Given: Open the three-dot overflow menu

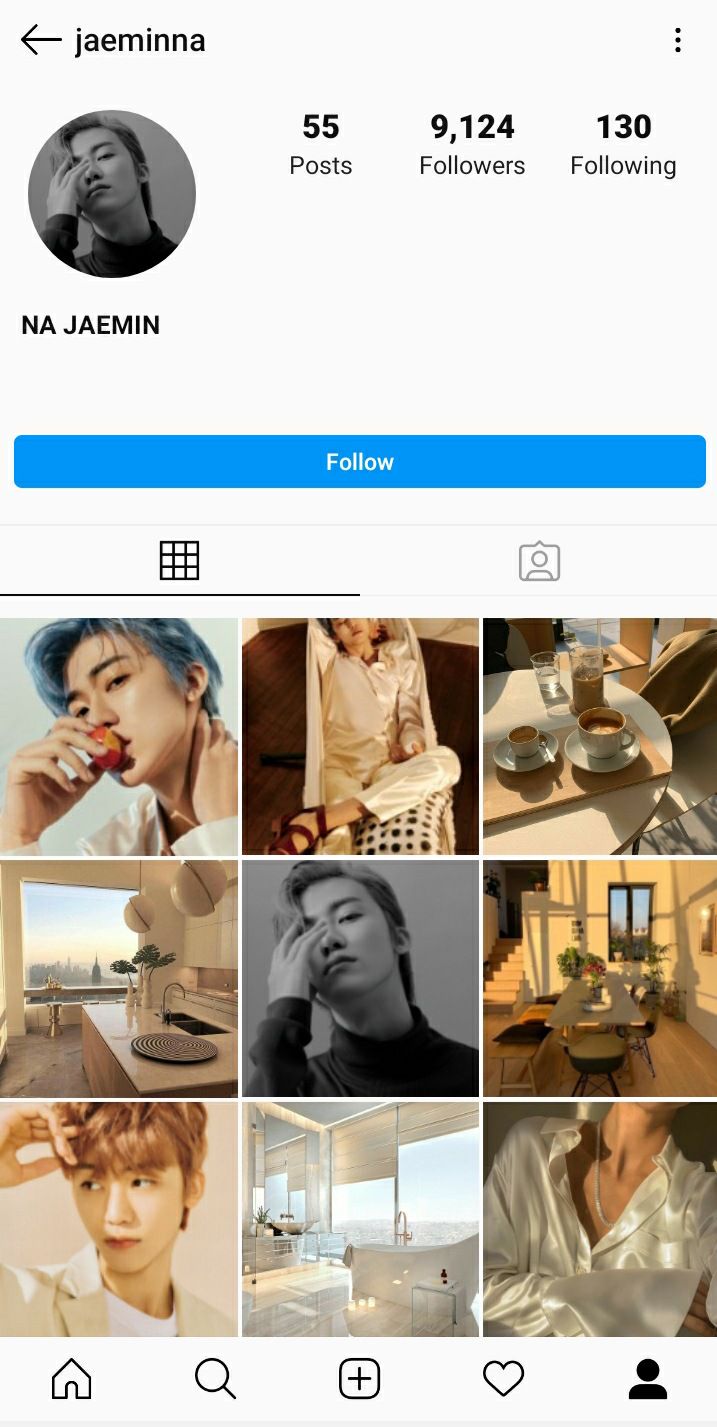Looking at the screenshot, I should coord(678,40).
